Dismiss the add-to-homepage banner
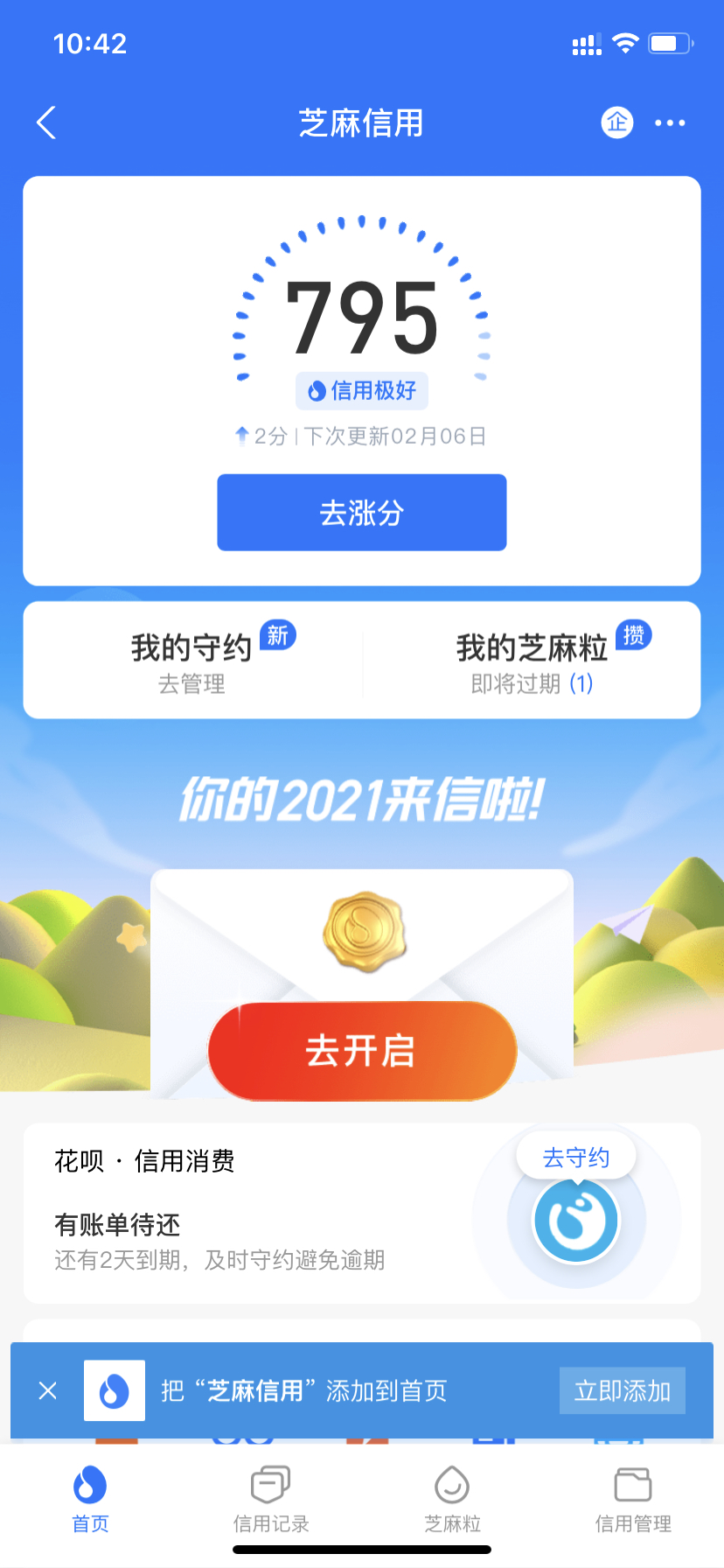Screen dimensions: 724x1568 click(x=48, y=1390)
